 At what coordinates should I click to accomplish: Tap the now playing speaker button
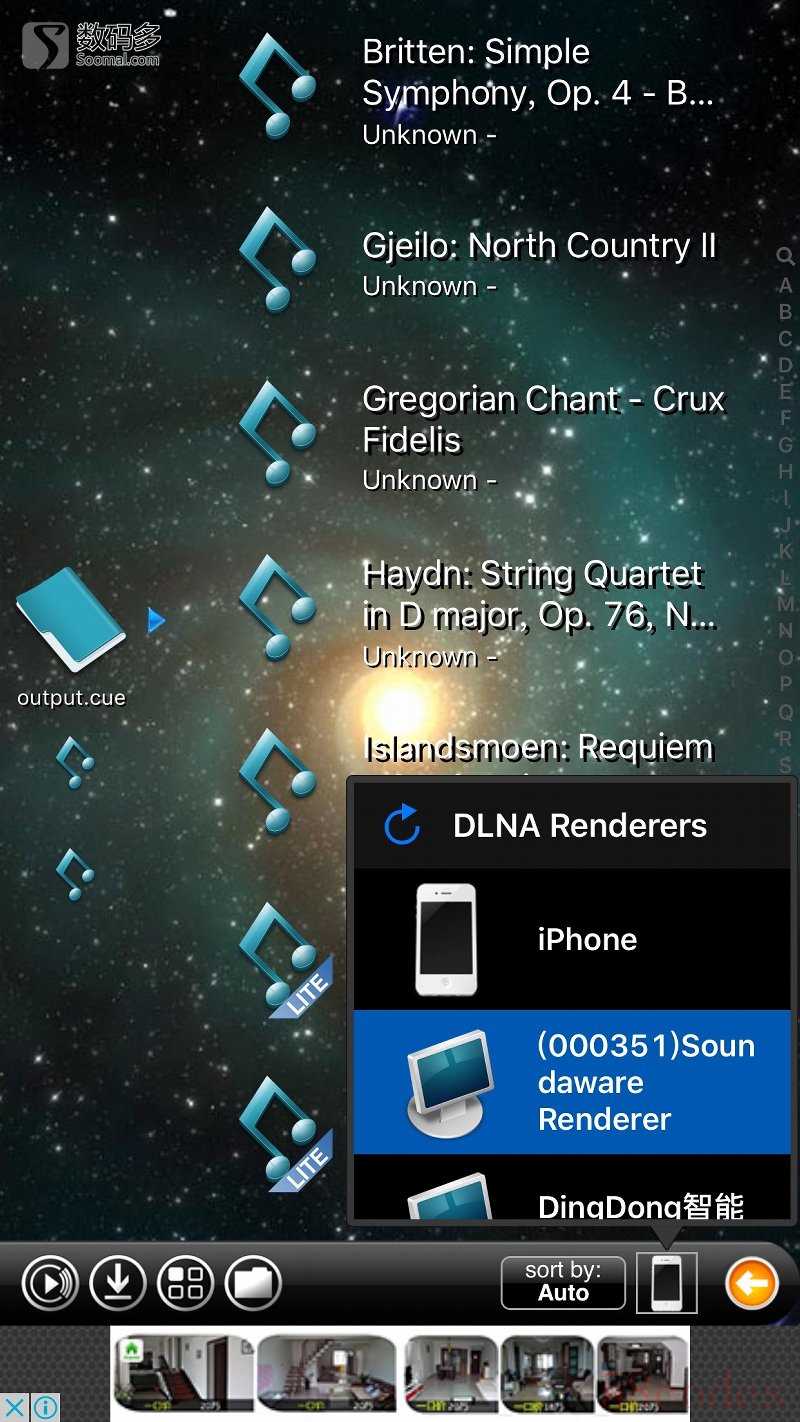50,1282
